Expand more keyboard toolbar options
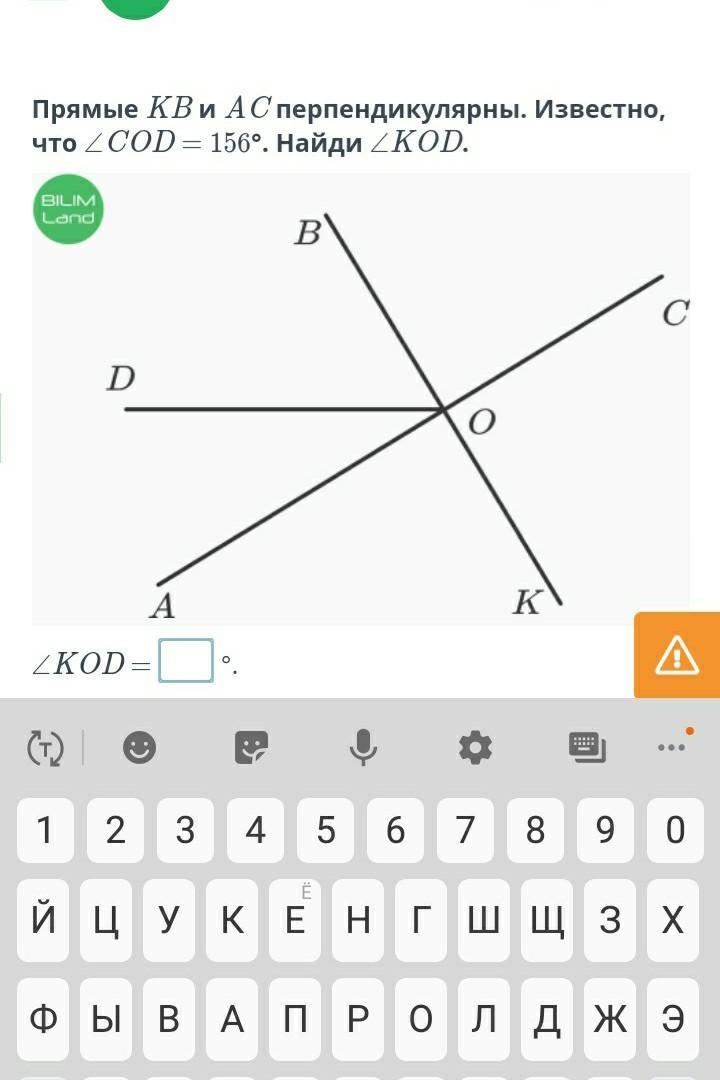720x1080 pixels. tap(672, 747)
